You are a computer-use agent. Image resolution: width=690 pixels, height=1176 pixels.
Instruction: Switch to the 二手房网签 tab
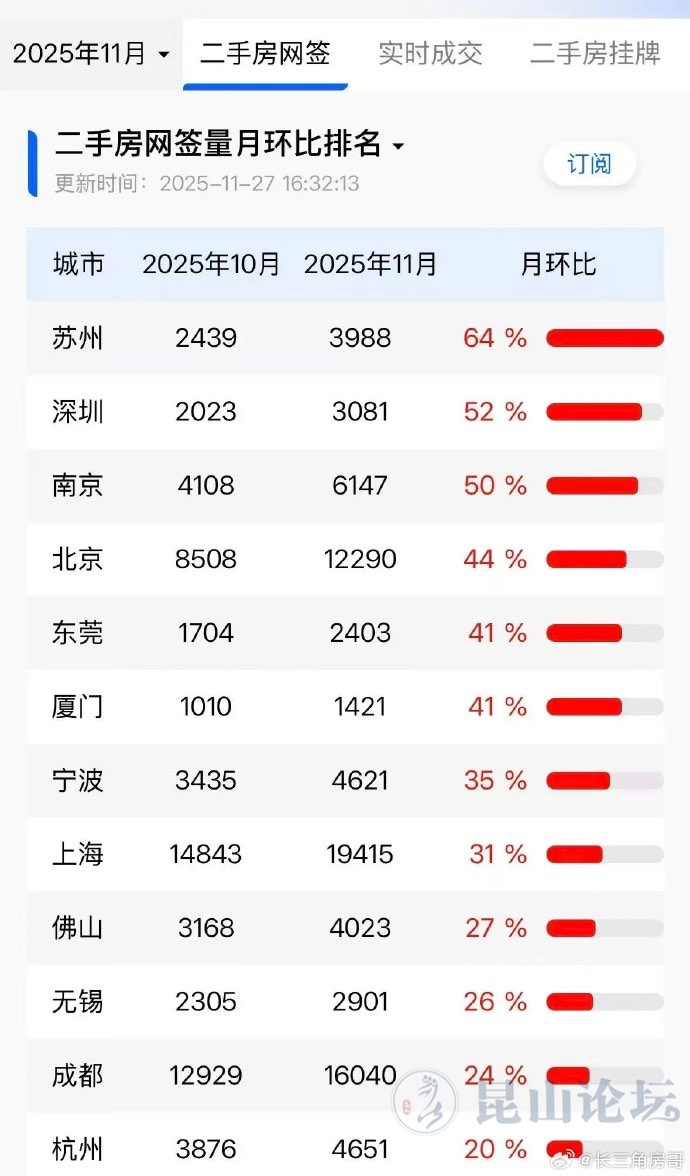tap(265, 53)
